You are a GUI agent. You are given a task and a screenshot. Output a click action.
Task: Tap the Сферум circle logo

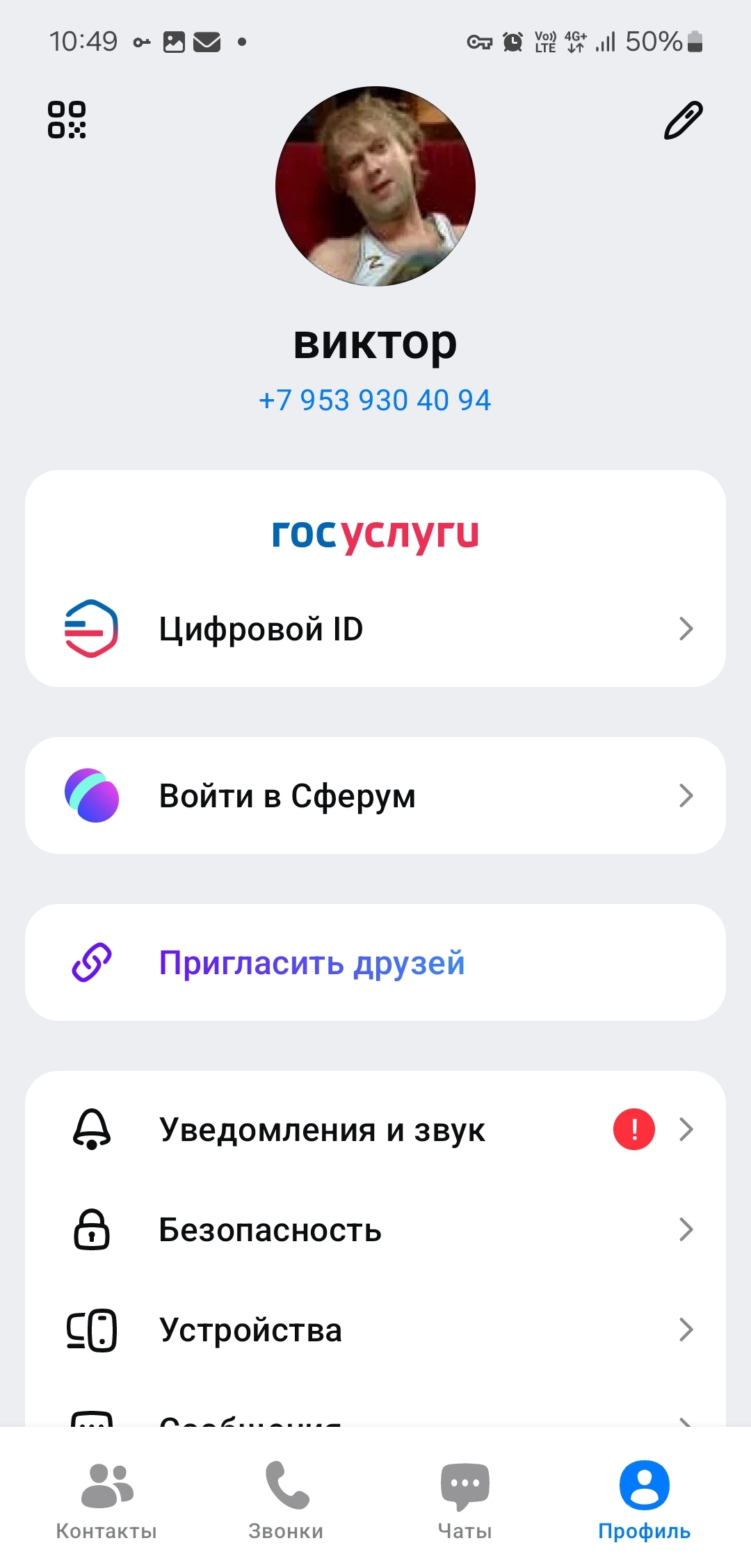click(x=91, y=795)
